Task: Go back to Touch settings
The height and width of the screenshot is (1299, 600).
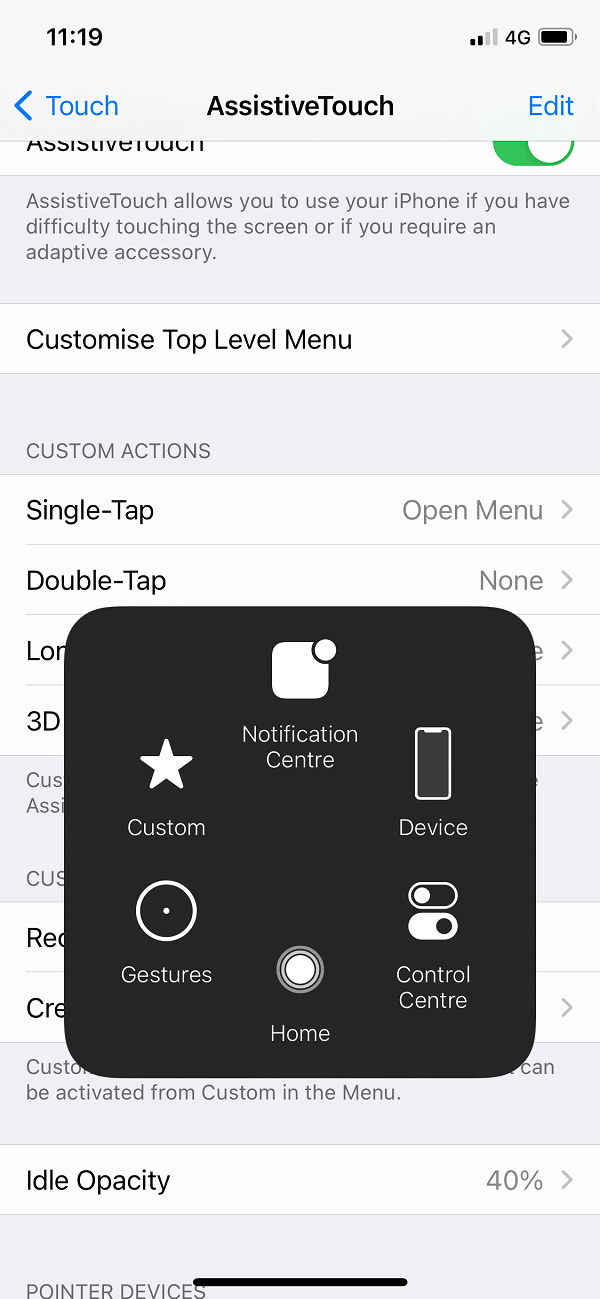Action: click(67, 106)
